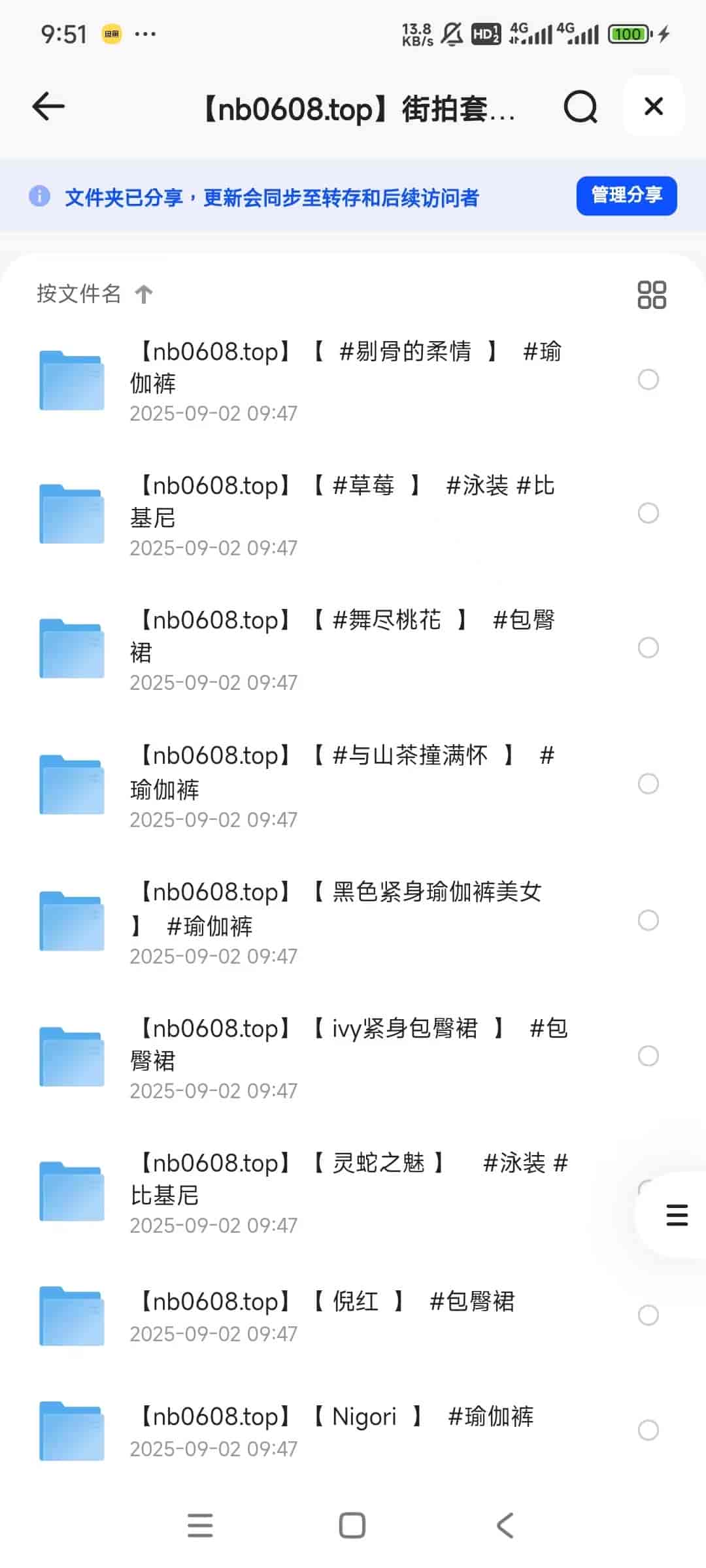
Task: Open the floating side menu button
Action: (x=677, y=1215)
